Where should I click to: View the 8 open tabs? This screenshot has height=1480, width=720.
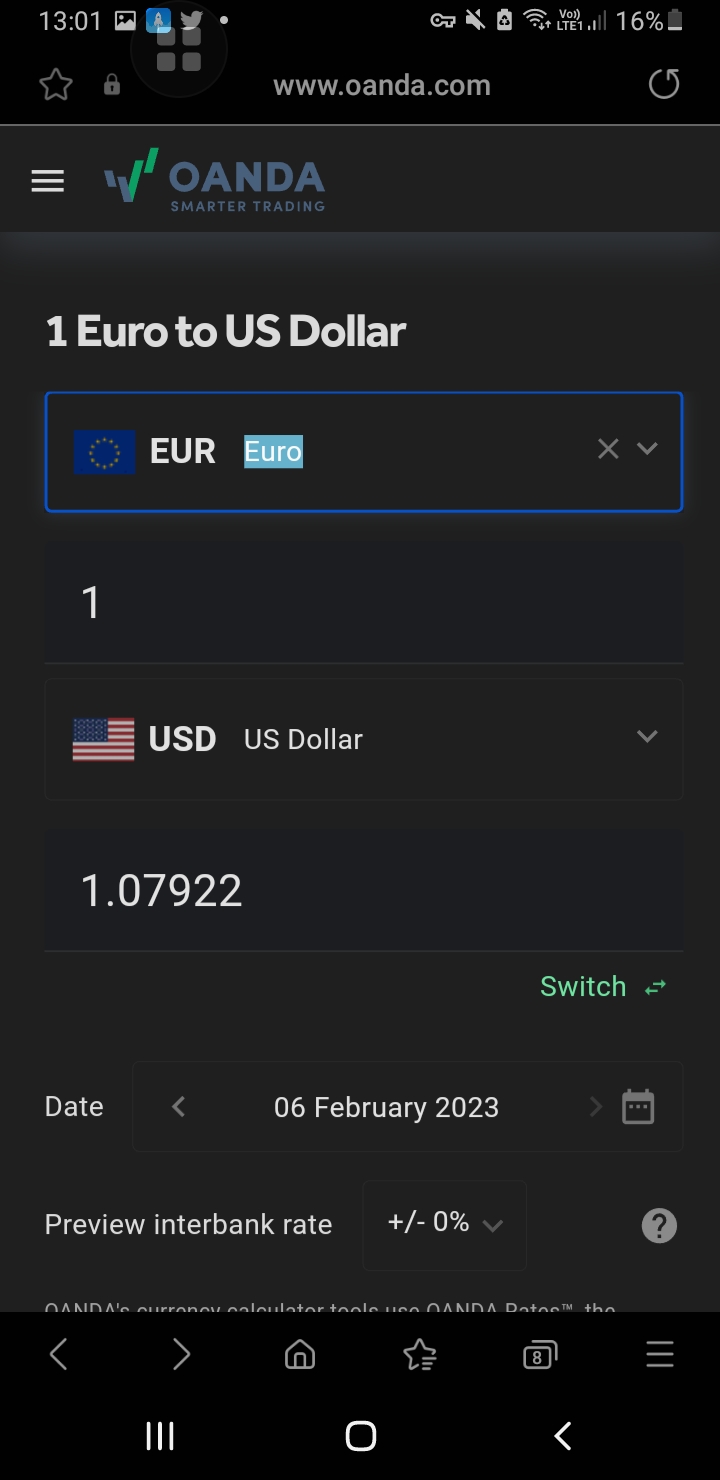coord(539,1355)
